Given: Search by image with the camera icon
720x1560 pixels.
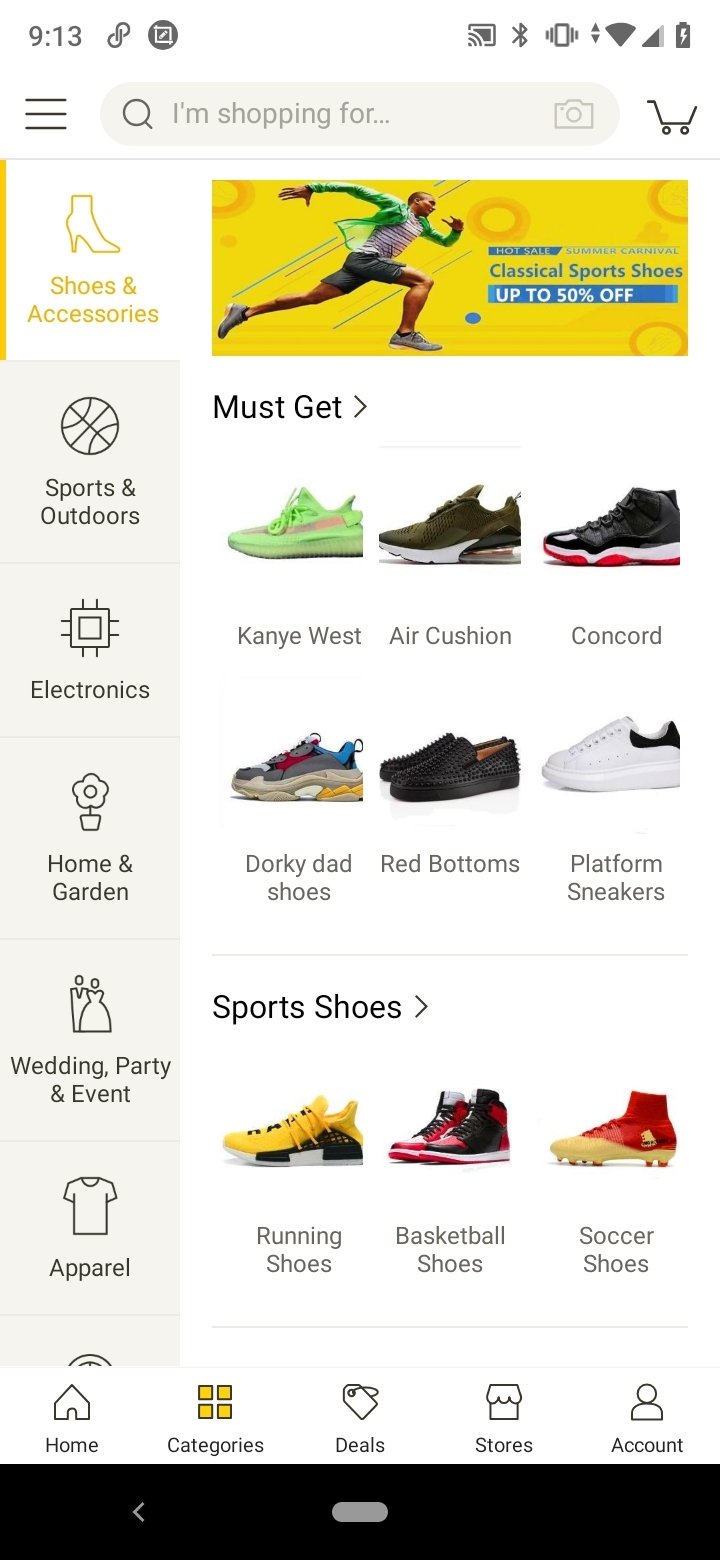Looking at the screenshot, I should pos(573,114).
